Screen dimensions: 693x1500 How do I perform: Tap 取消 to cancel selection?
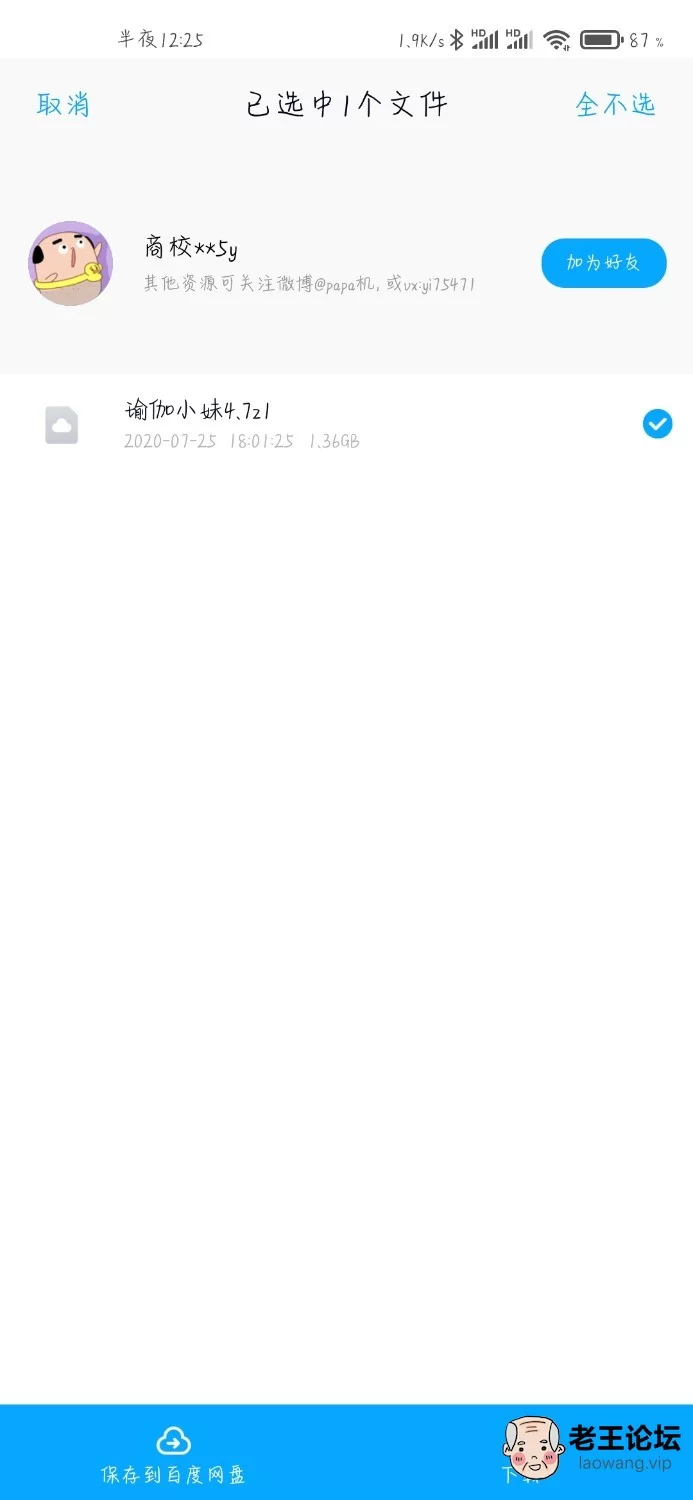coord(63,104)
